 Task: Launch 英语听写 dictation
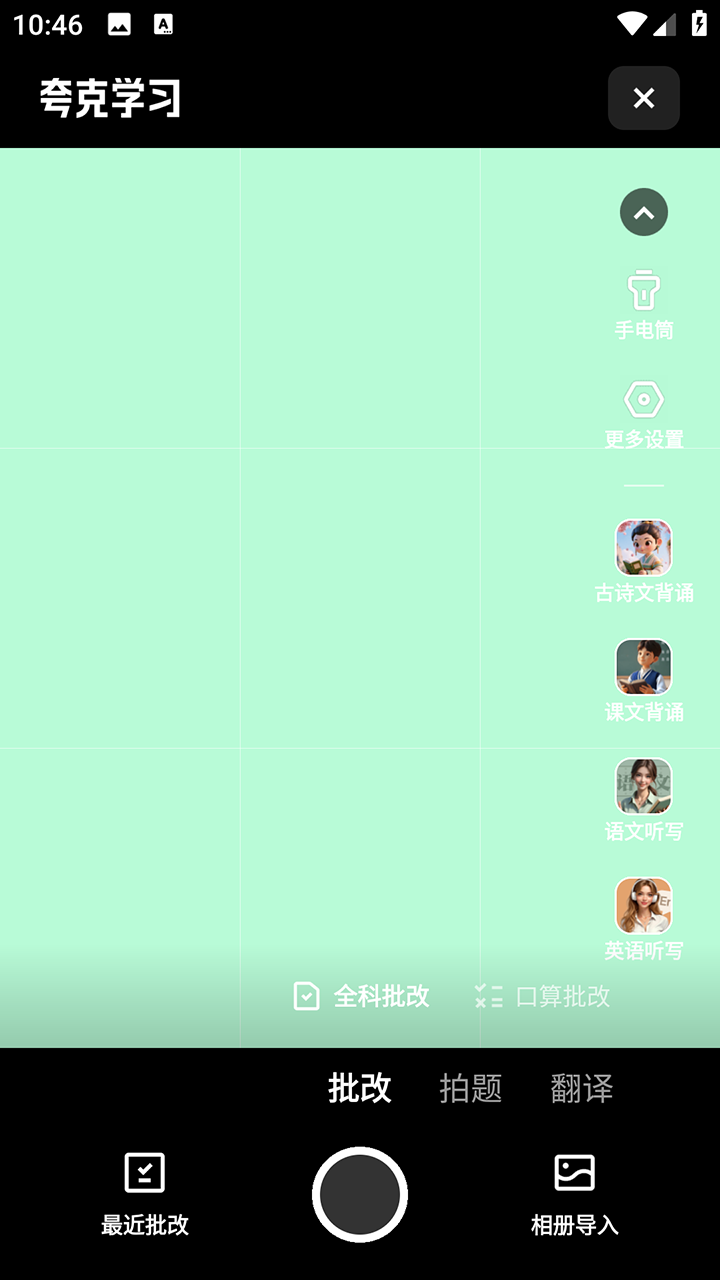[x=643, y=917]
